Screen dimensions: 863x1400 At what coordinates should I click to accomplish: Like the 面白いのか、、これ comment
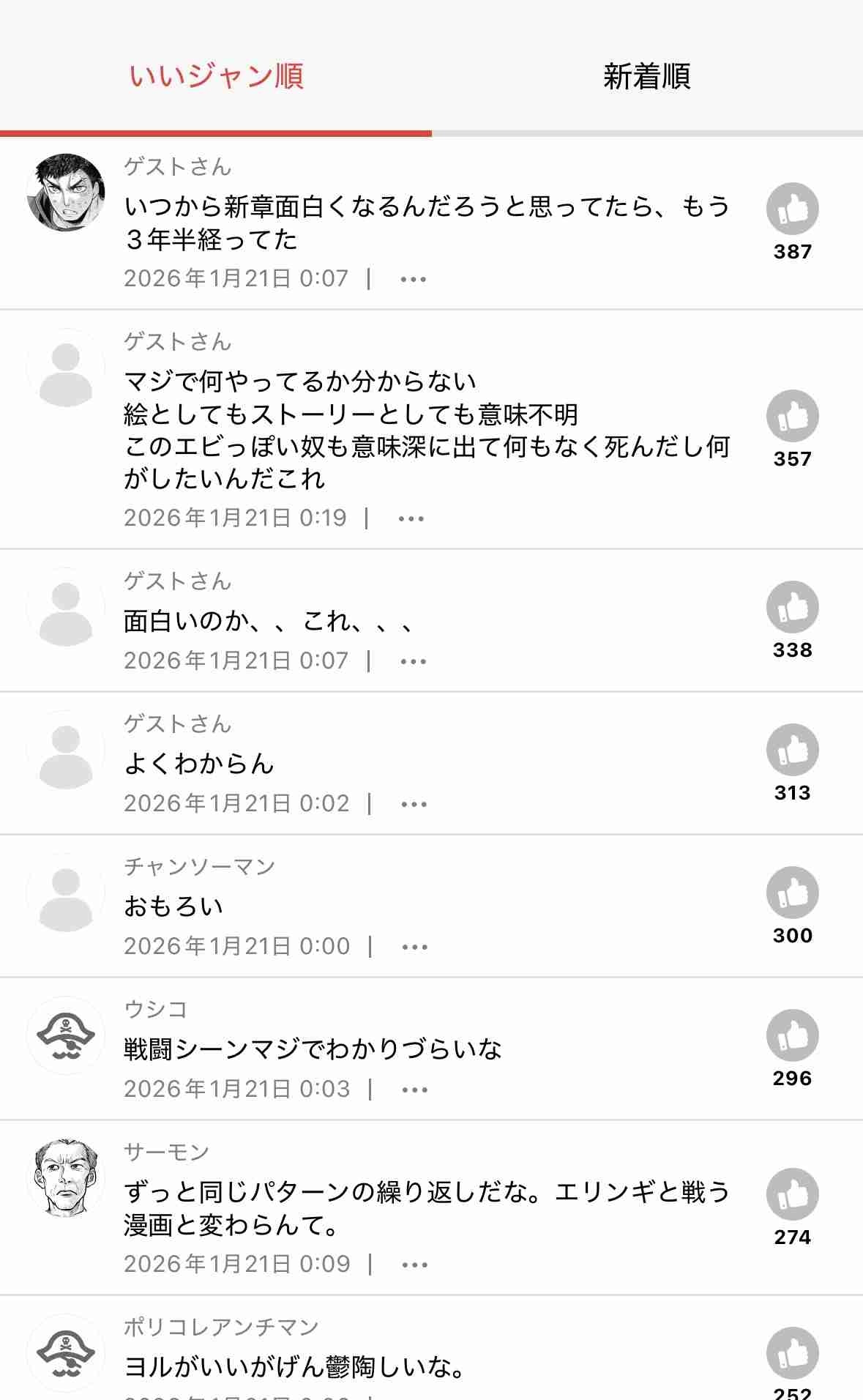792,608
